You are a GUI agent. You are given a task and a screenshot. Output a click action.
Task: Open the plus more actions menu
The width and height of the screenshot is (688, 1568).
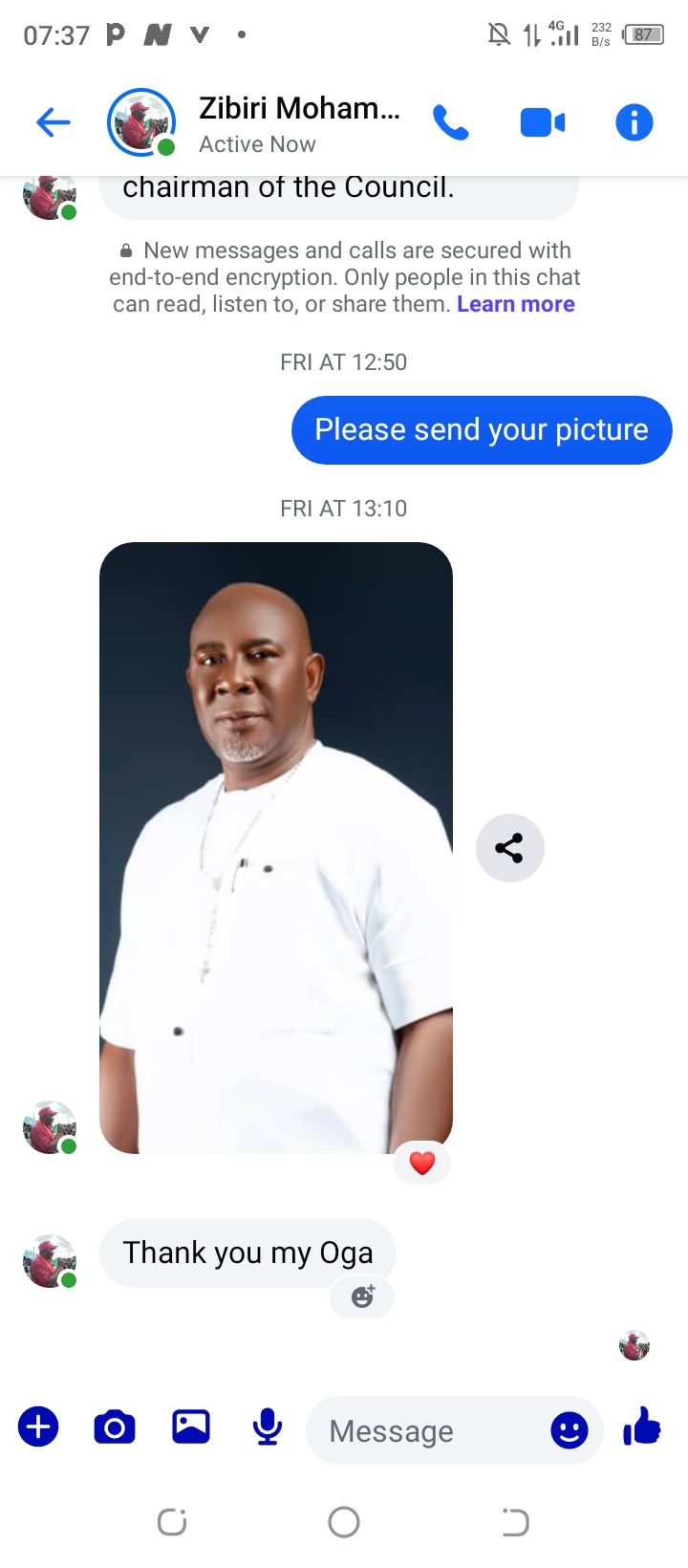(x=38, y=1427)
